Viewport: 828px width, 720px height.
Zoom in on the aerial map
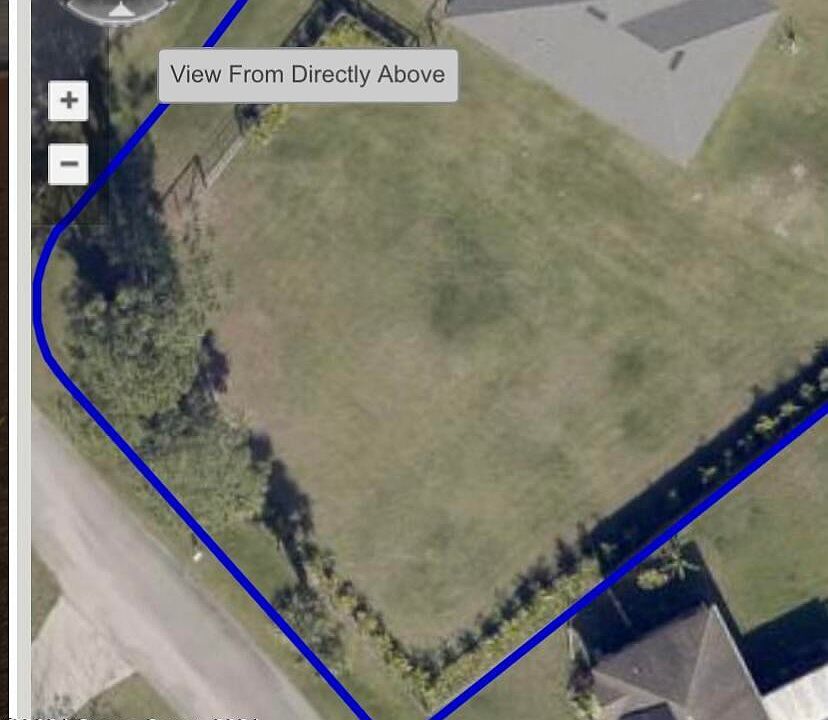tap(69, 100)
